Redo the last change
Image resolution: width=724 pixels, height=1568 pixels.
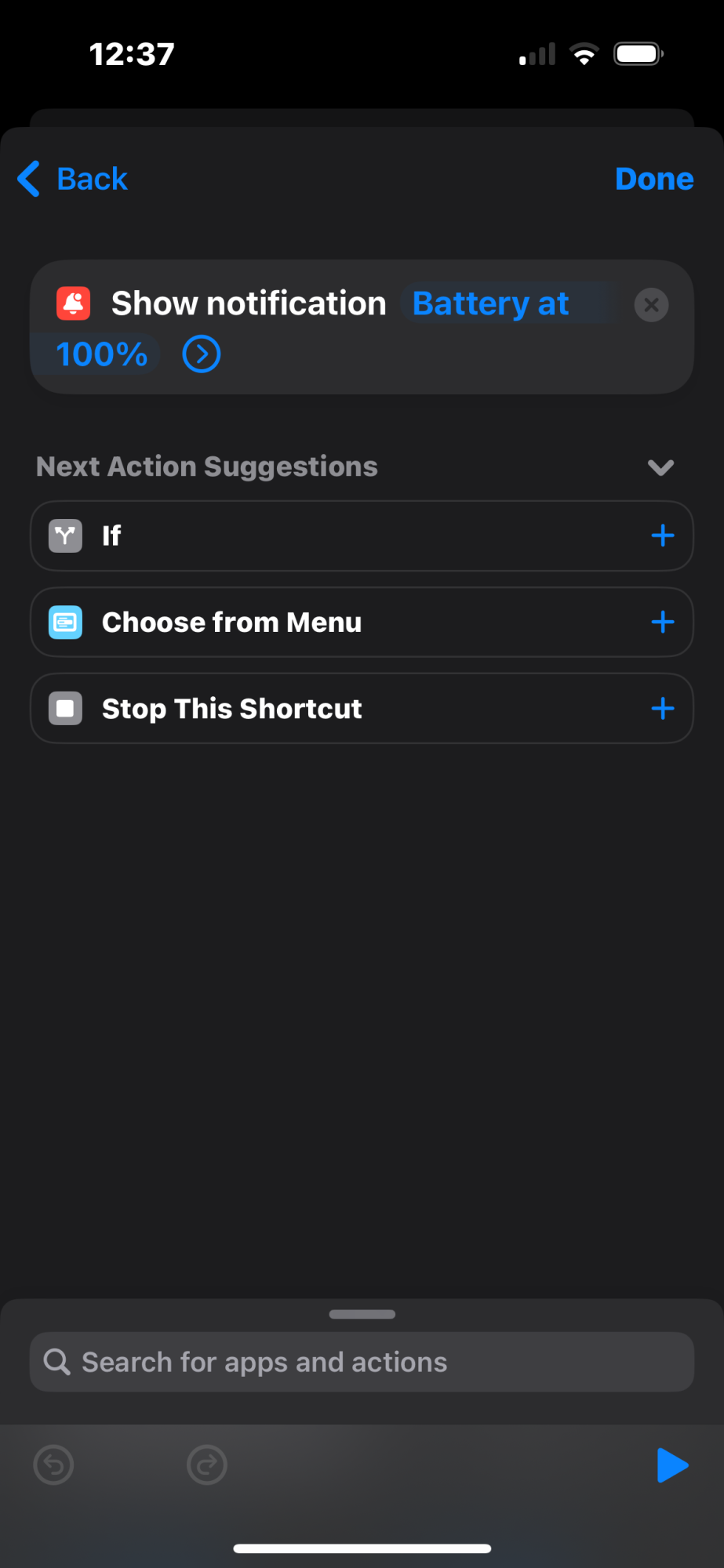coord(207,1465)
